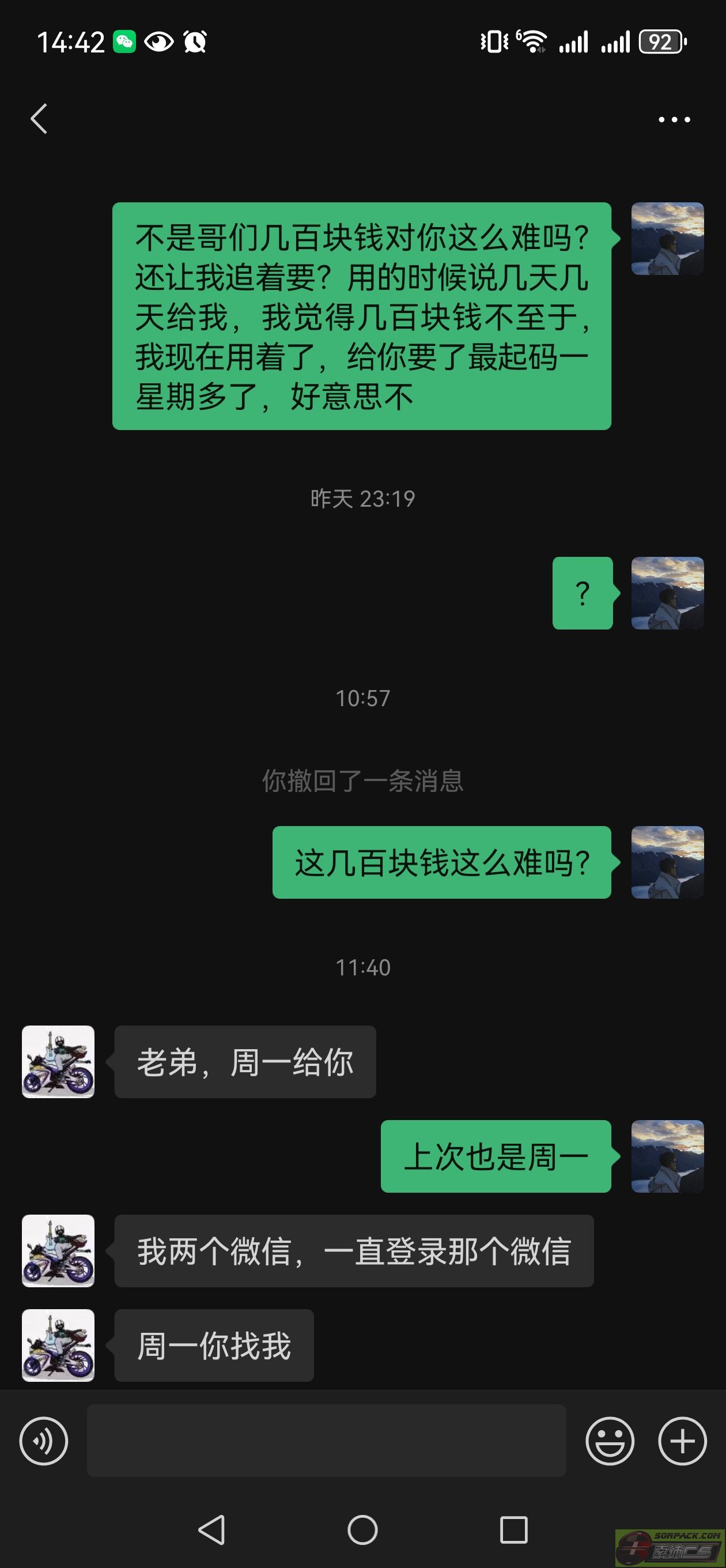Image resolution: width=726 pixels, height=1568 pixels.
Task: Tap the system home button
Action: point(362,1529)
